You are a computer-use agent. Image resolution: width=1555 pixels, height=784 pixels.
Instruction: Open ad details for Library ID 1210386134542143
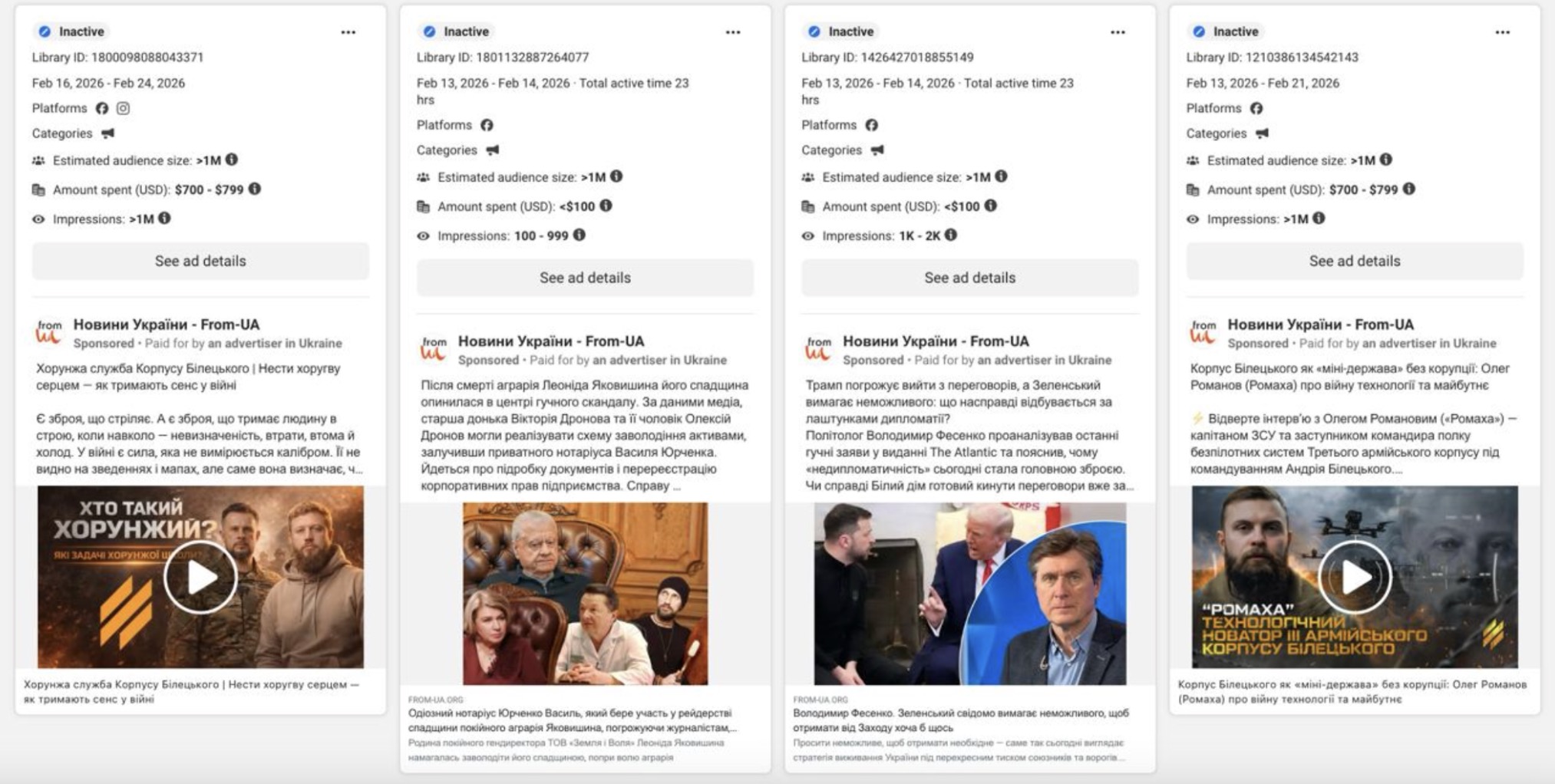(x=1355, y=261)
